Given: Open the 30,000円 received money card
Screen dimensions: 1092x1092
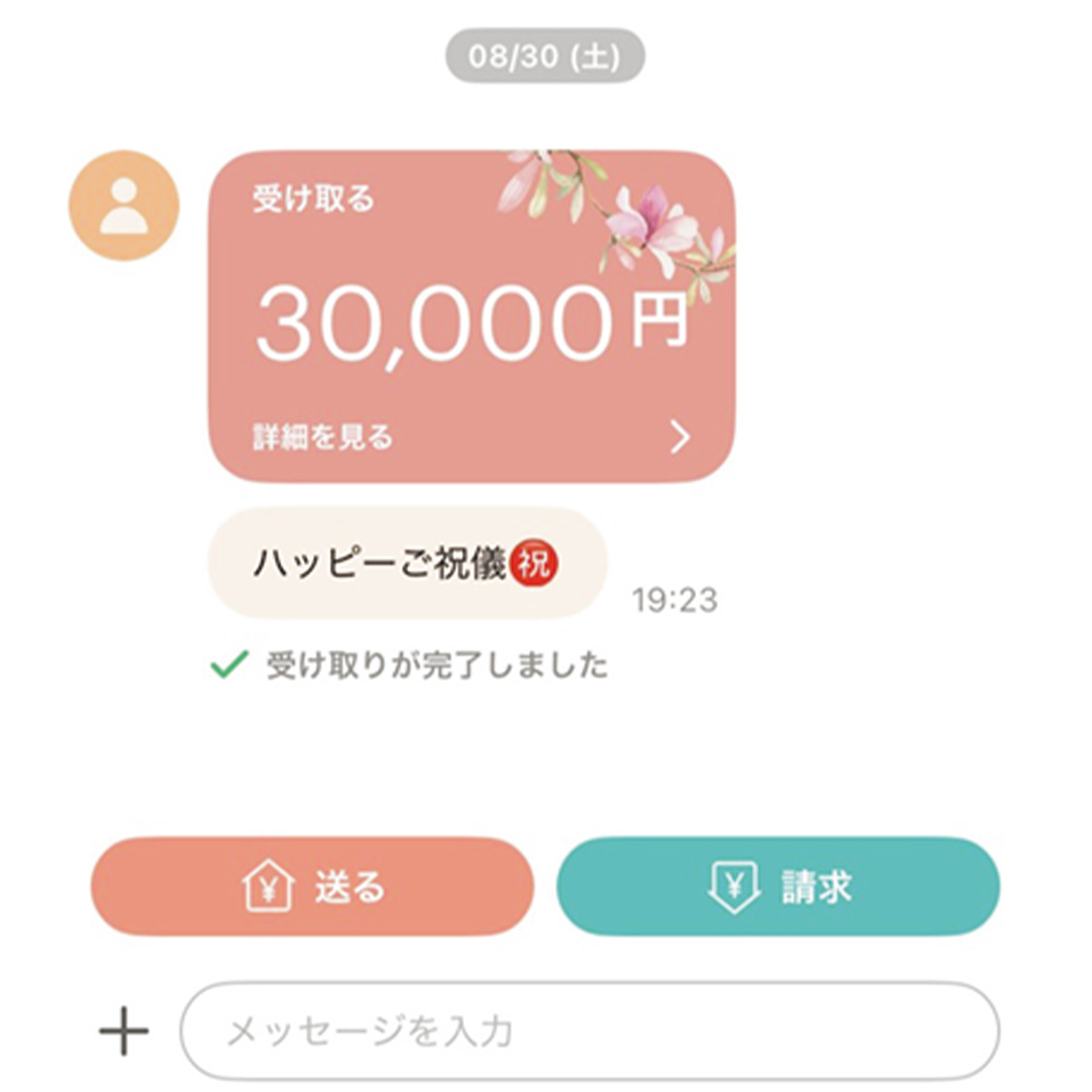Looking at the screenshot, I should click(x=471, y=316).
